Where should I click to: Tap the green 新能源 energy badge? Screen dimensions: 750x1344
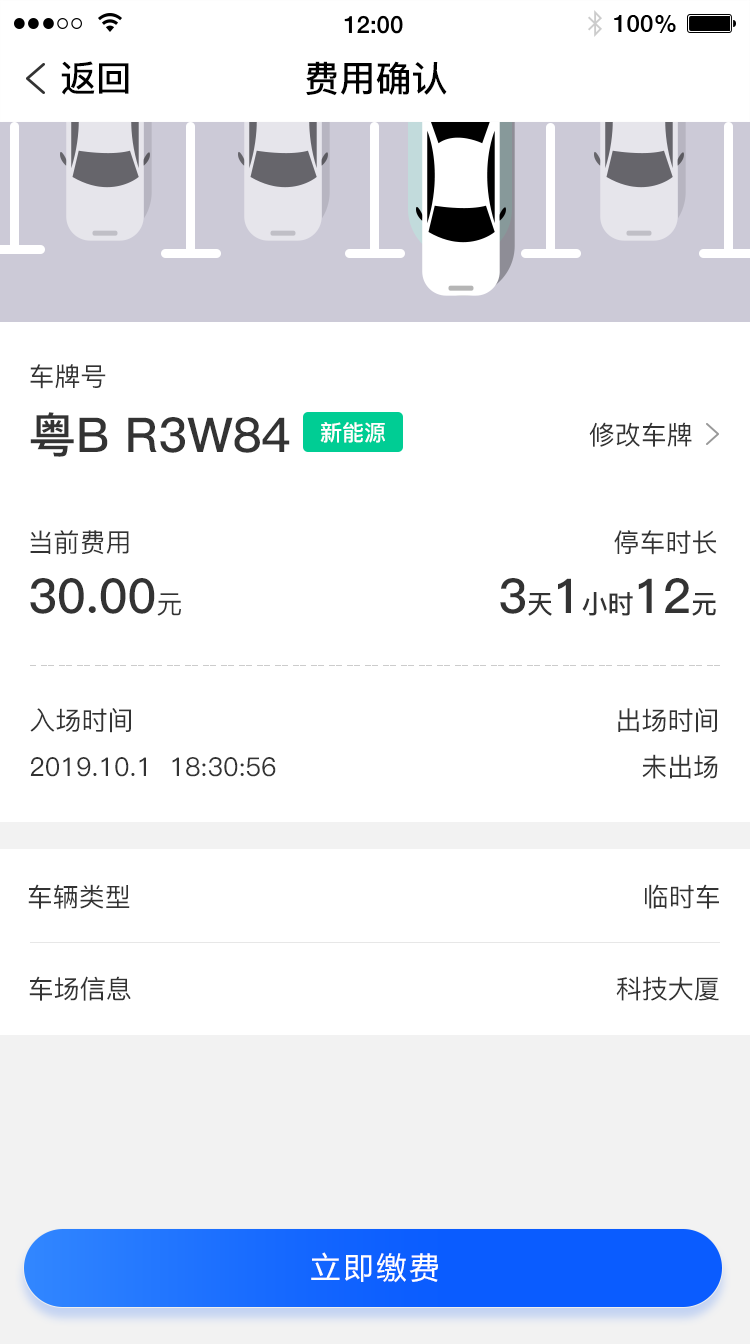[352, 431]
